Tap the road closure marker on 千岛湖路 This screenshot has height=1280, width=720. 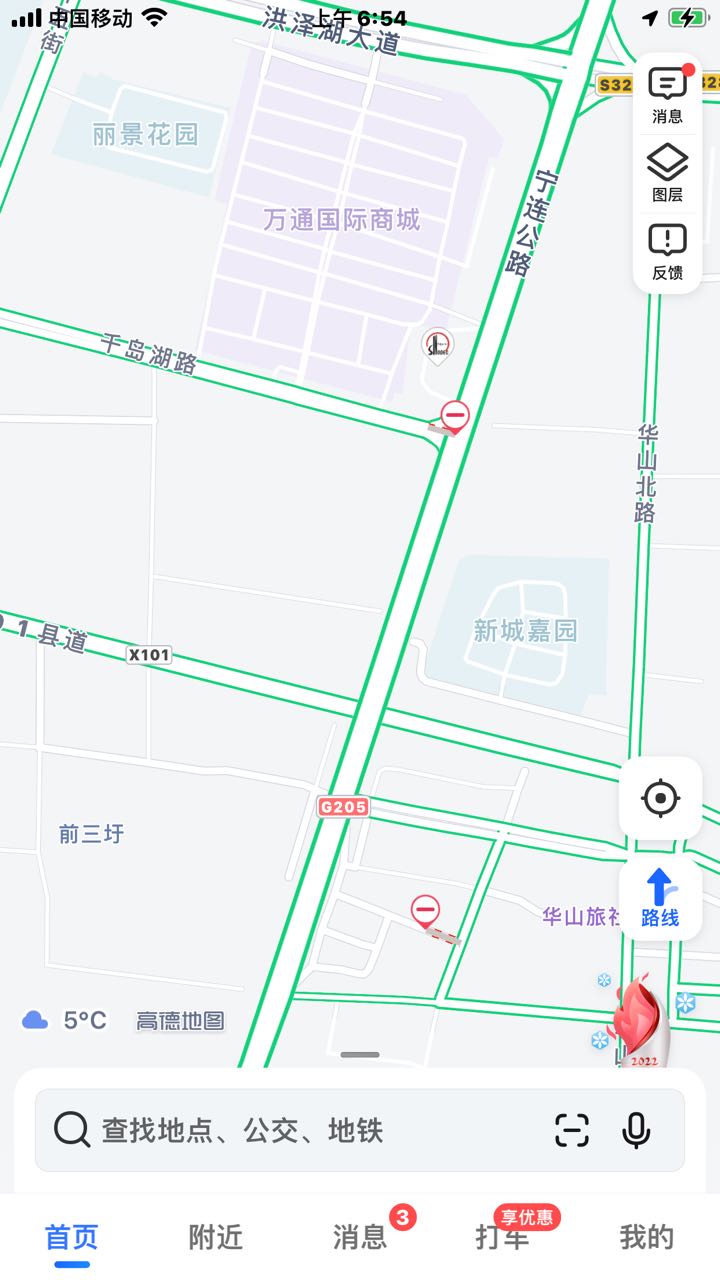click(455, 416)
